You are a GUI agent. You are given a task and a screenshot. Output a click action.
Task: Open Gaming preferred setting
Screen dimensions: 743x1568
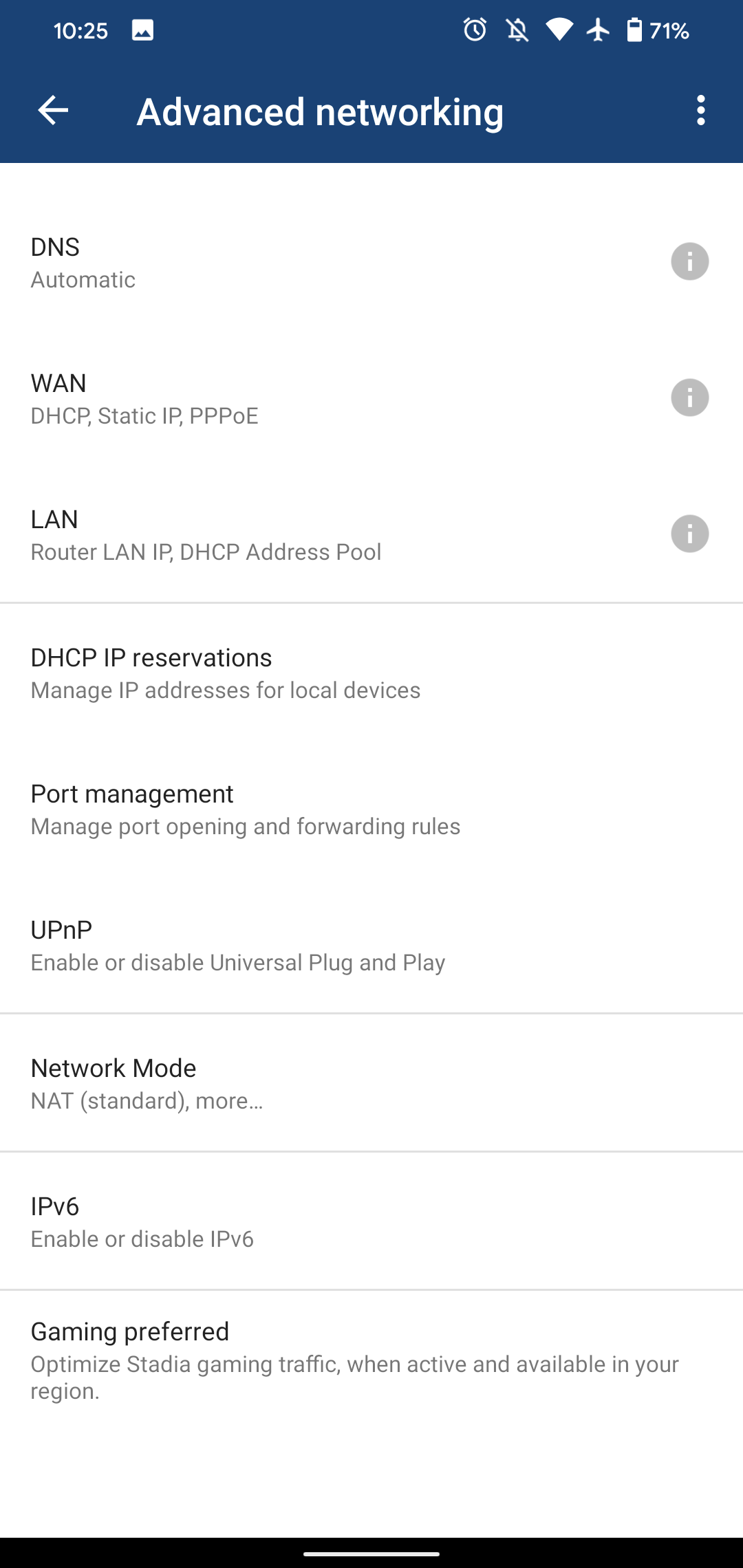(371, 1360)
